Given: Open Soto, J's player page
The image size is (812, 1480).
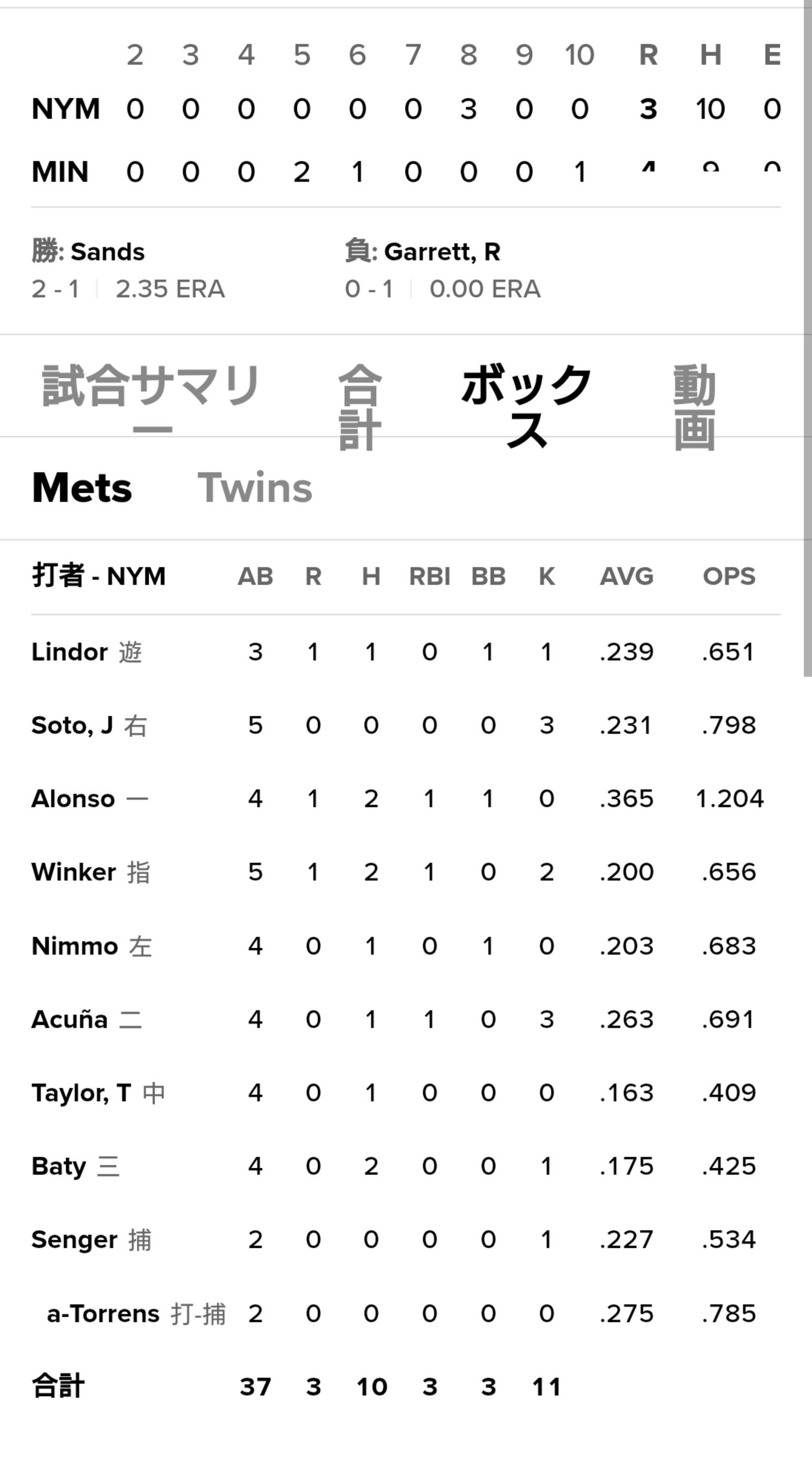Looking at the screenshot, I should (x=72, y=725).
